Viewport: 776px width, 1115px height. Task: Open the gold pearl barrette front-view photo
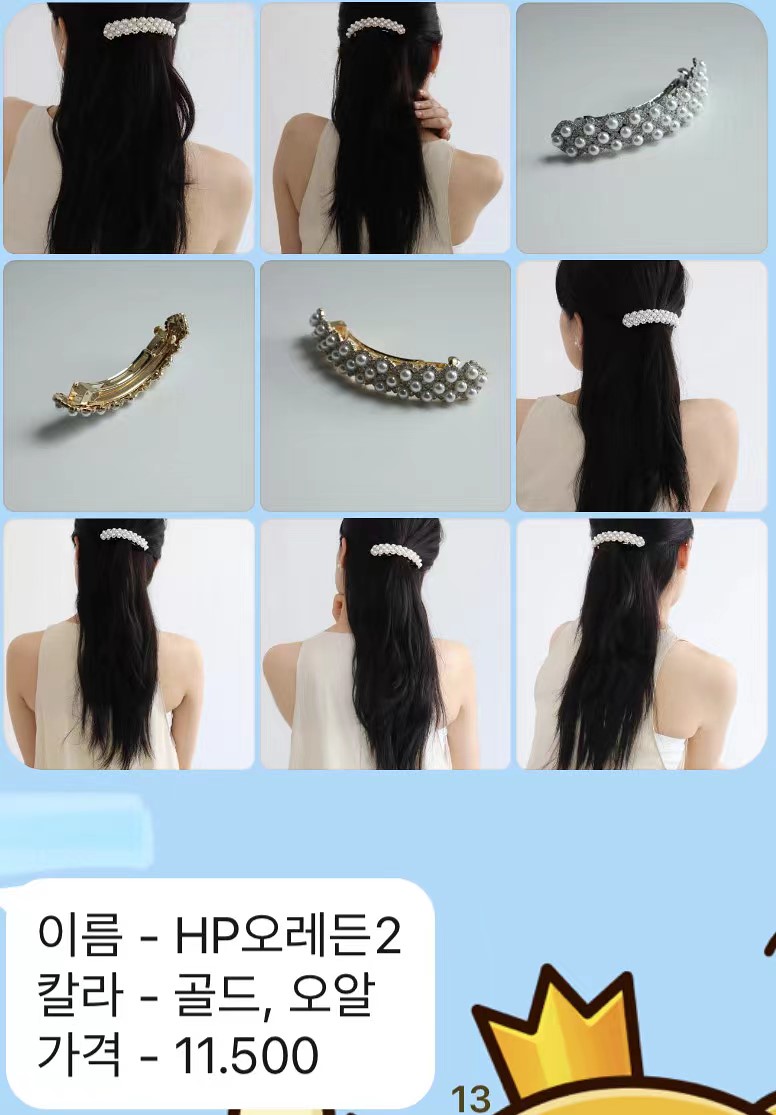pos(385,385)
